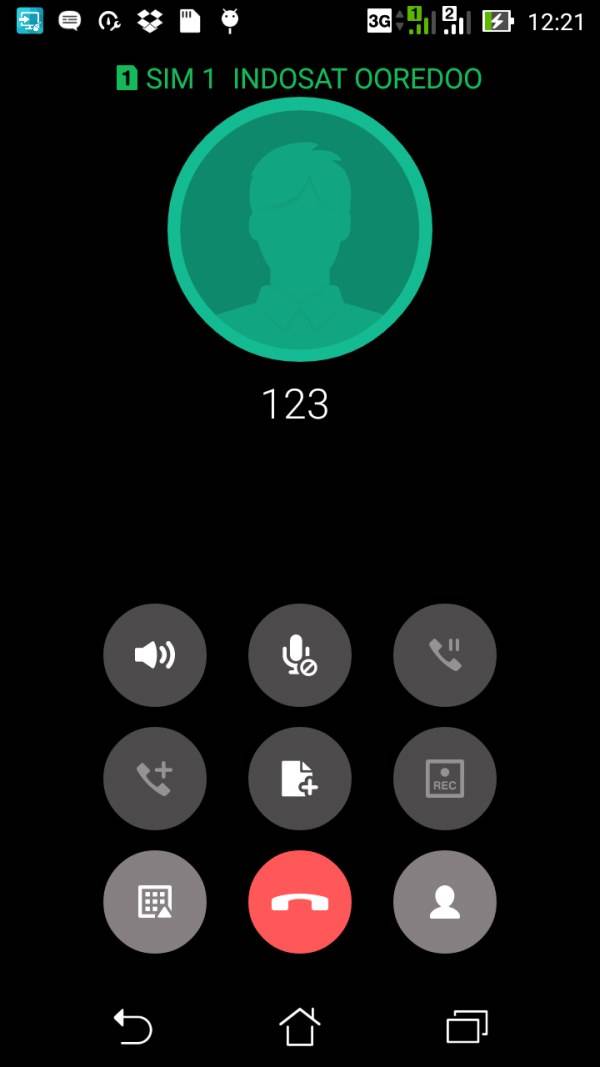Start recording the call with REC

[x=445, y=778]
